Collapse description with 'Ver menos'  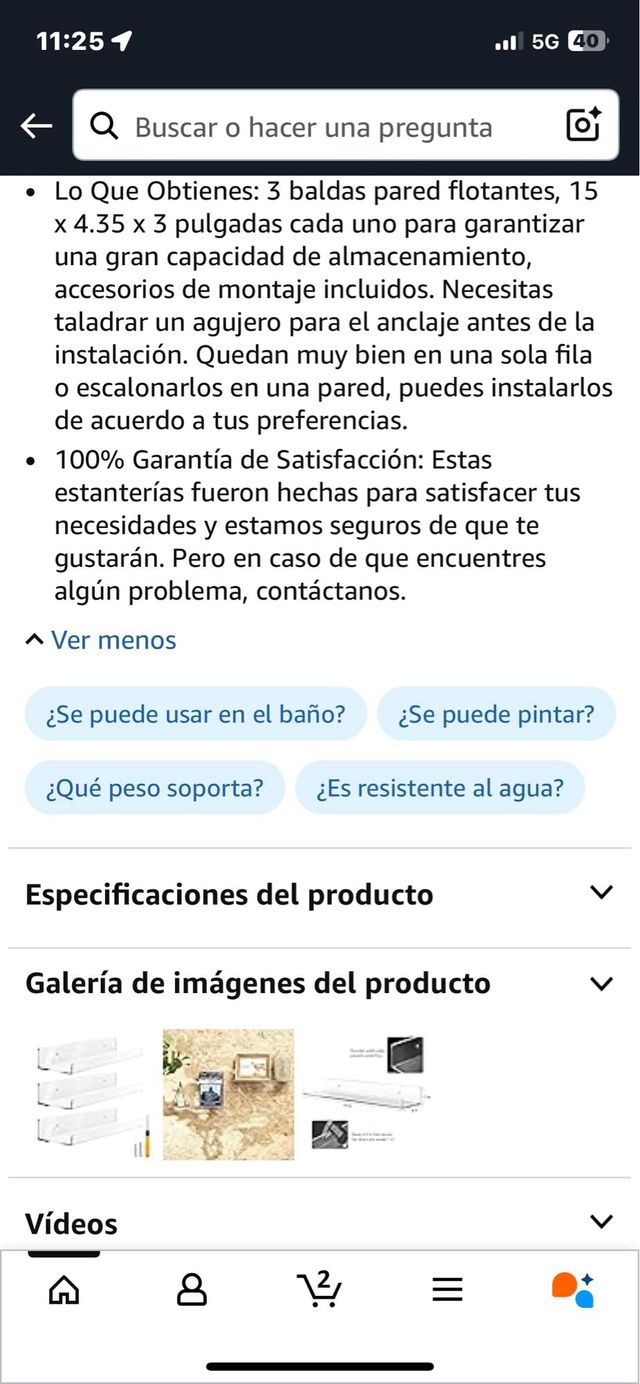(x=102, y=640)
